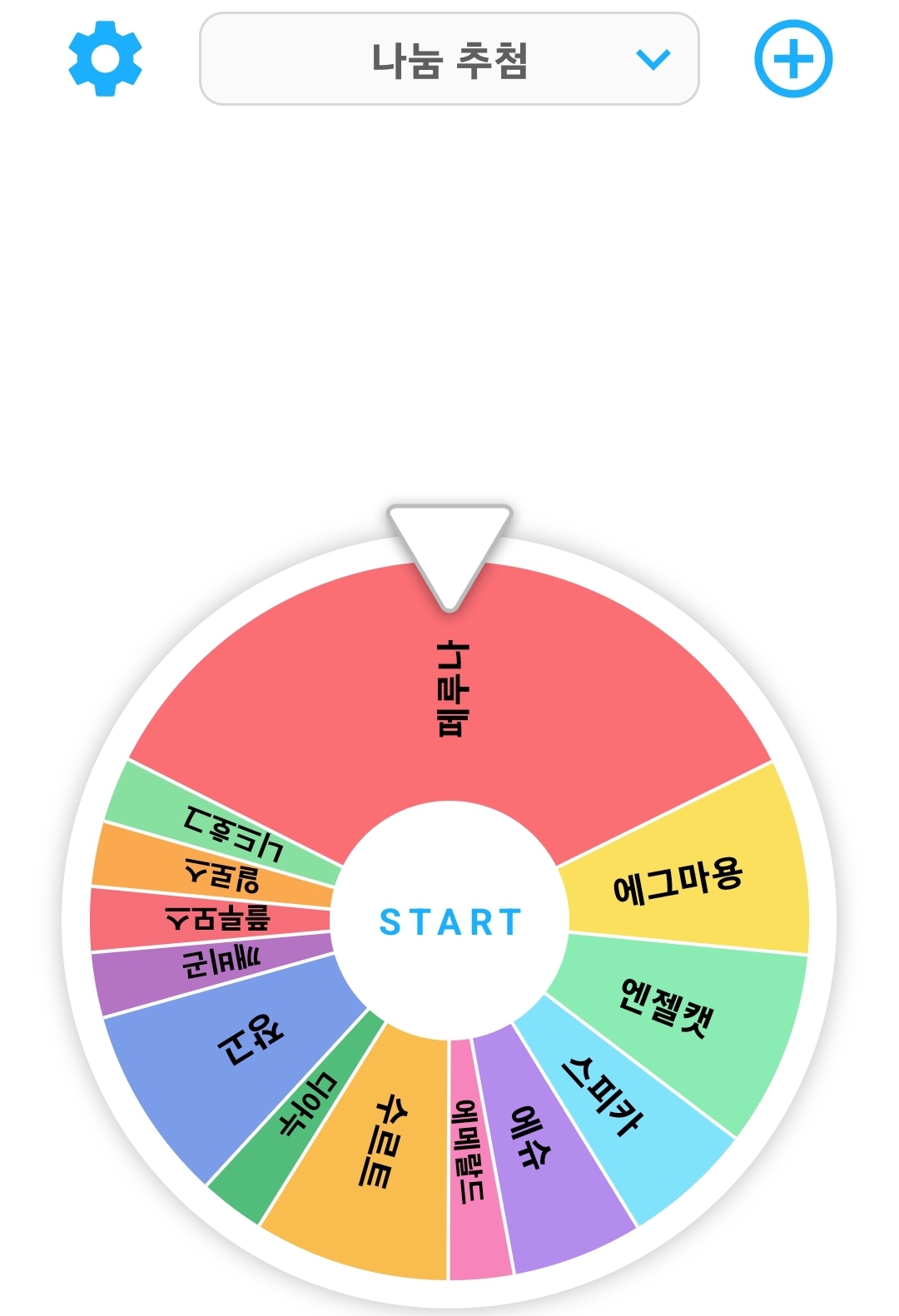Expand the 나눔 추첨 dropdown
Viewport: 899px width, 1316px height.
[x=449, y=59]
